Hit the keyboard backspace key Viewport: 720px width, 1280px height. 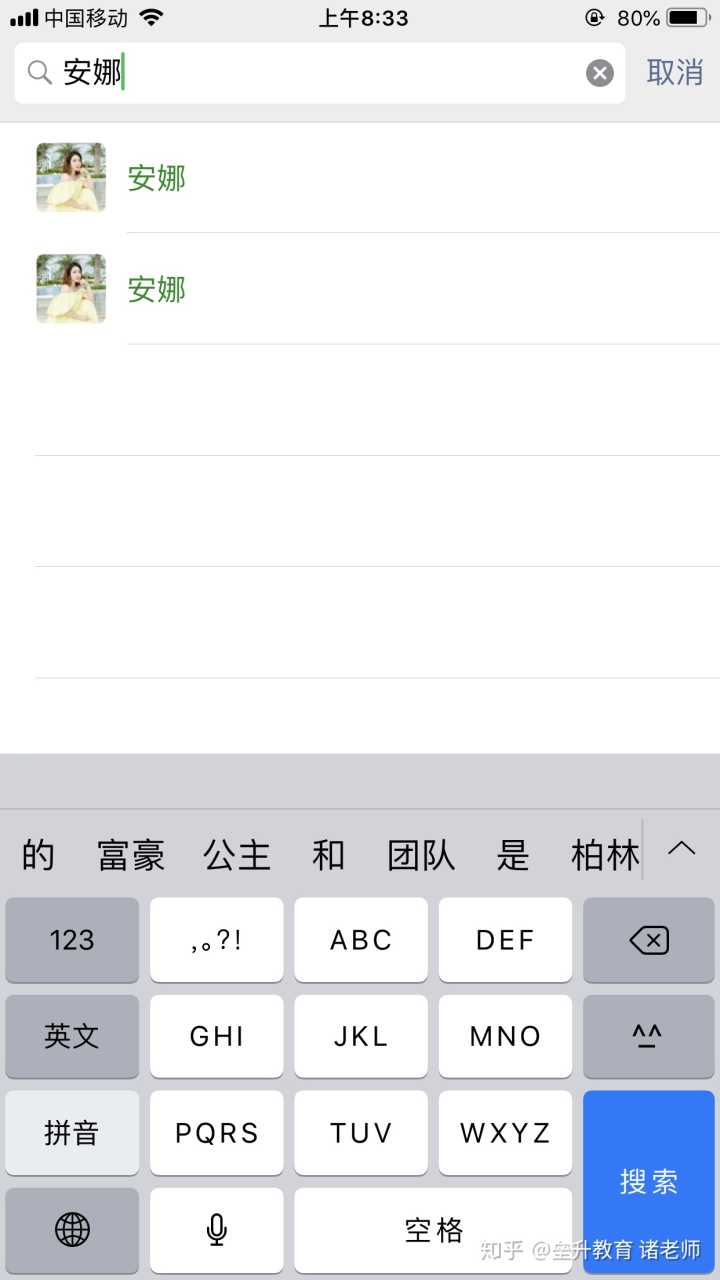[648, 940]
